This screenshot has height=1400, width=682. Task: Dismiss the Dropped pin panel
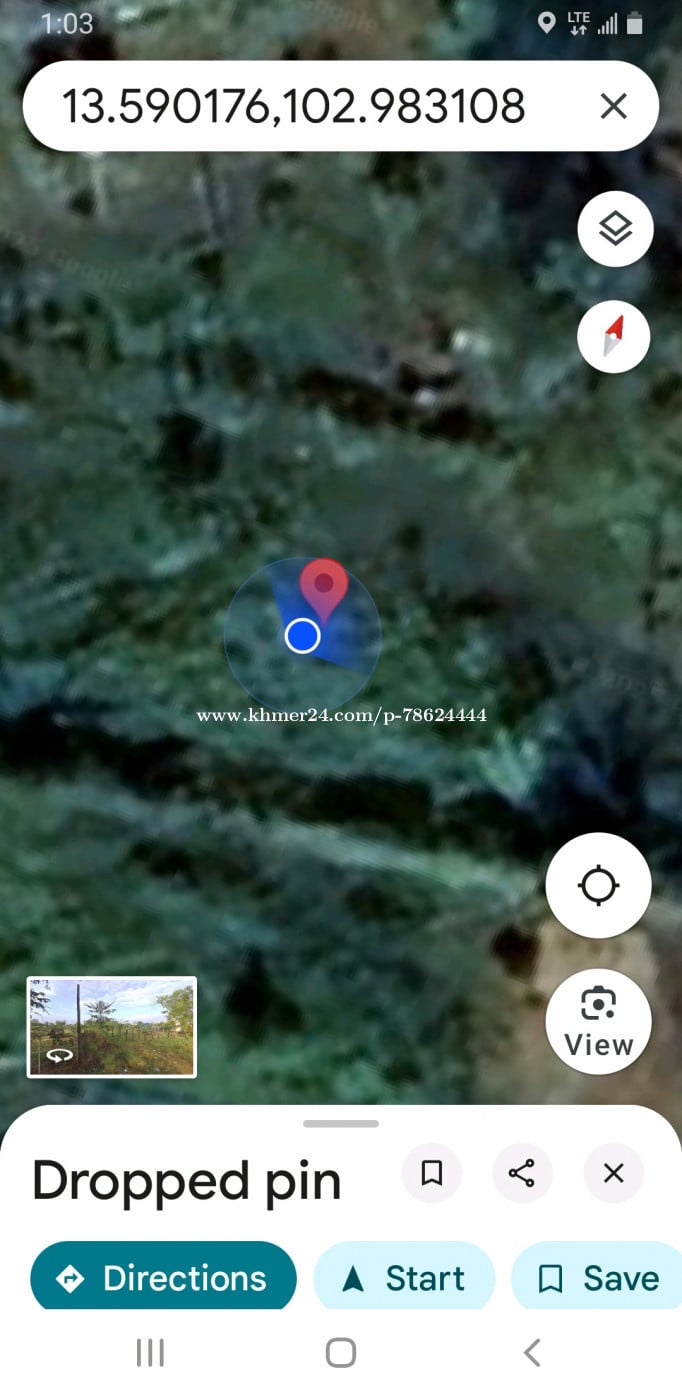(613, 1173)
